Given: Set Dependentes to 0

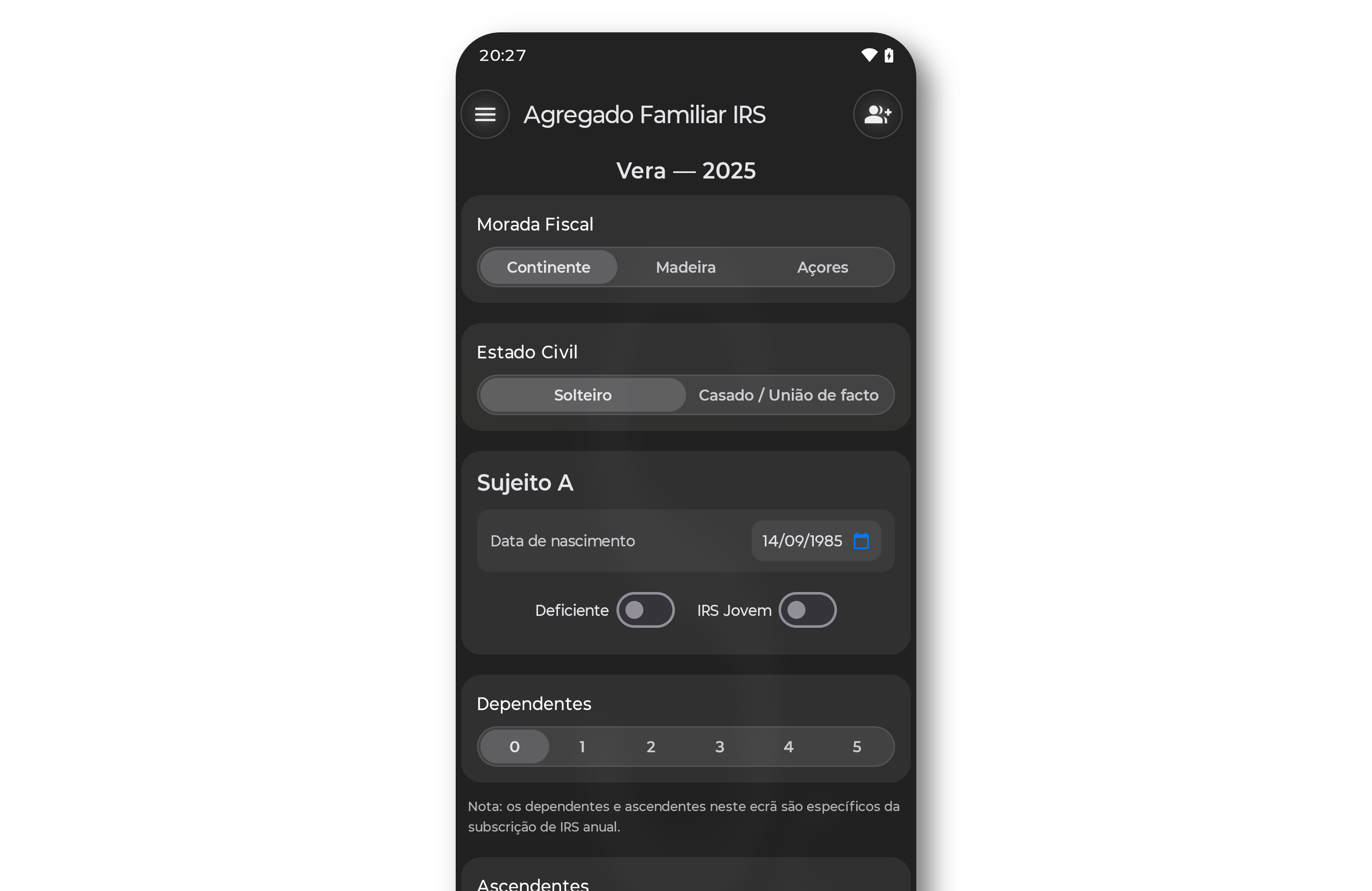Looking at the screenshot, I should tap(514, 747).
